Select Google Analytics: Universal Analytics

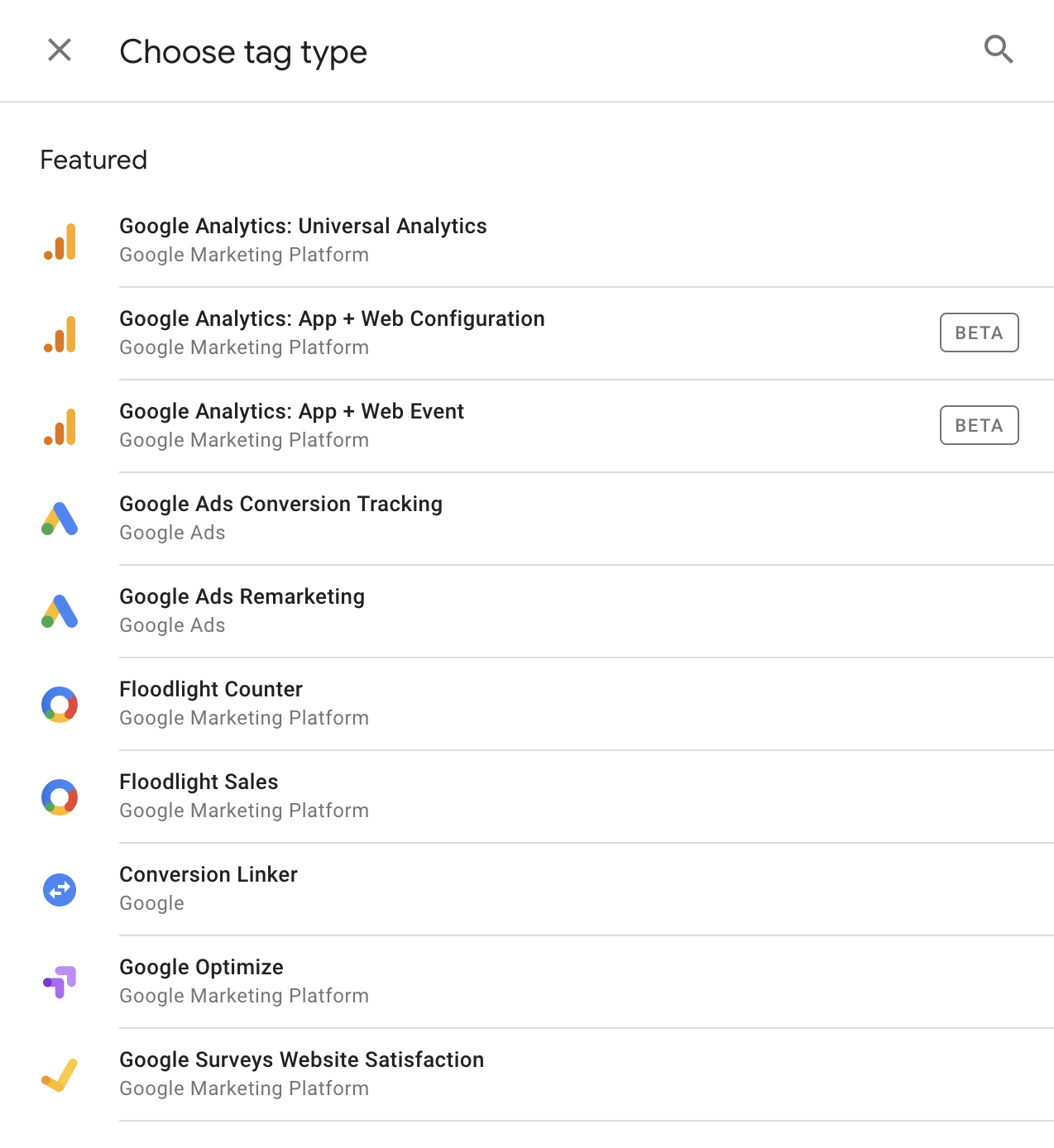[303, 240]
